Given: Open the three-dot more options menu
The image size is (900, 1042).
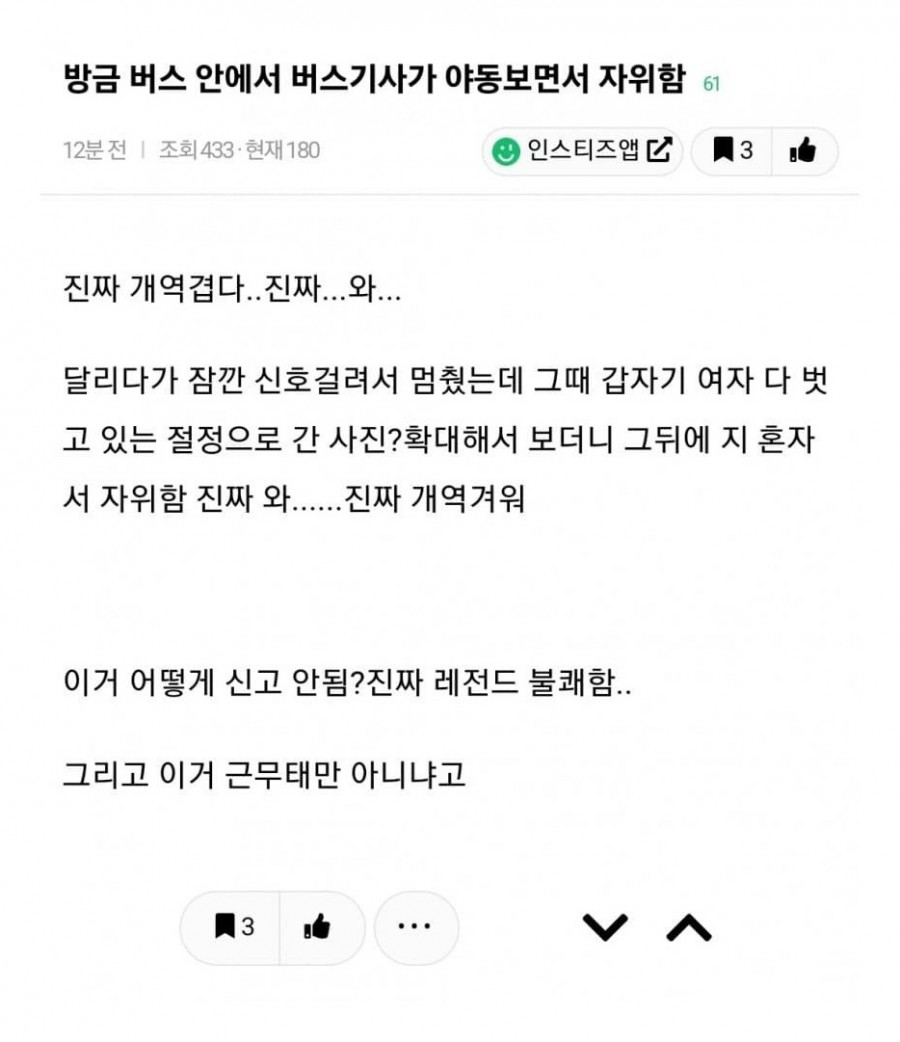Looking at the screenshot, I should click(x=414, y=927).
